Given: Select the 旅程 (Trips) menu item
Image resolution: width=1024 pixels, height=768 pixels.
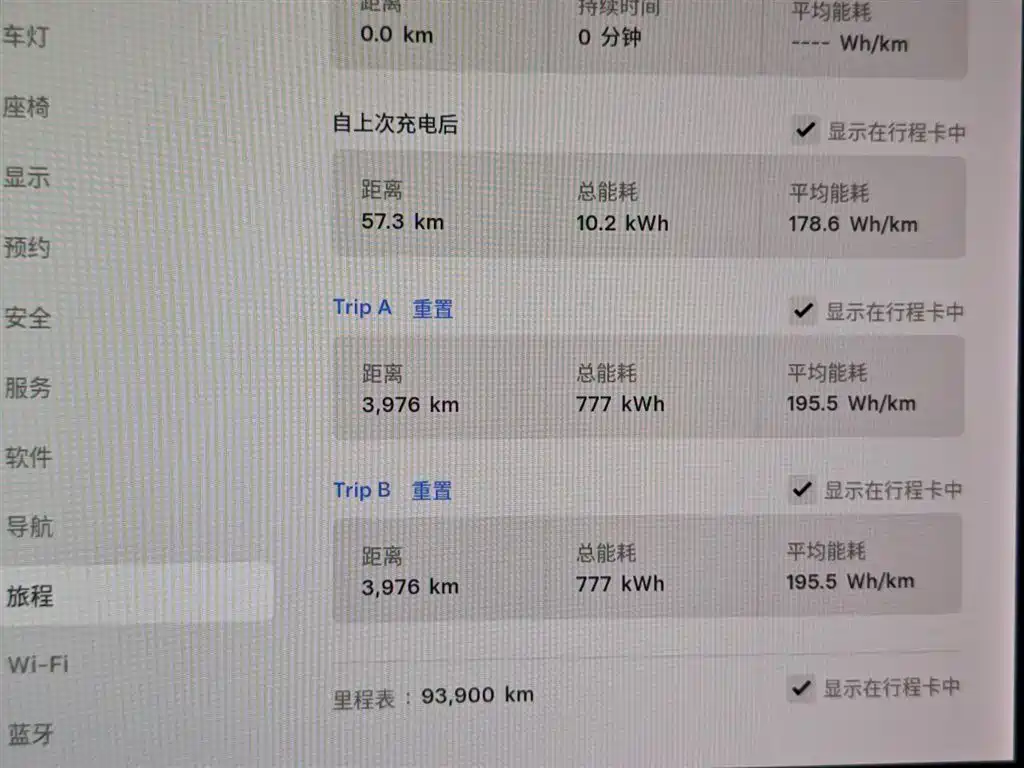Looking at the screenshot, I should [30, 597].
